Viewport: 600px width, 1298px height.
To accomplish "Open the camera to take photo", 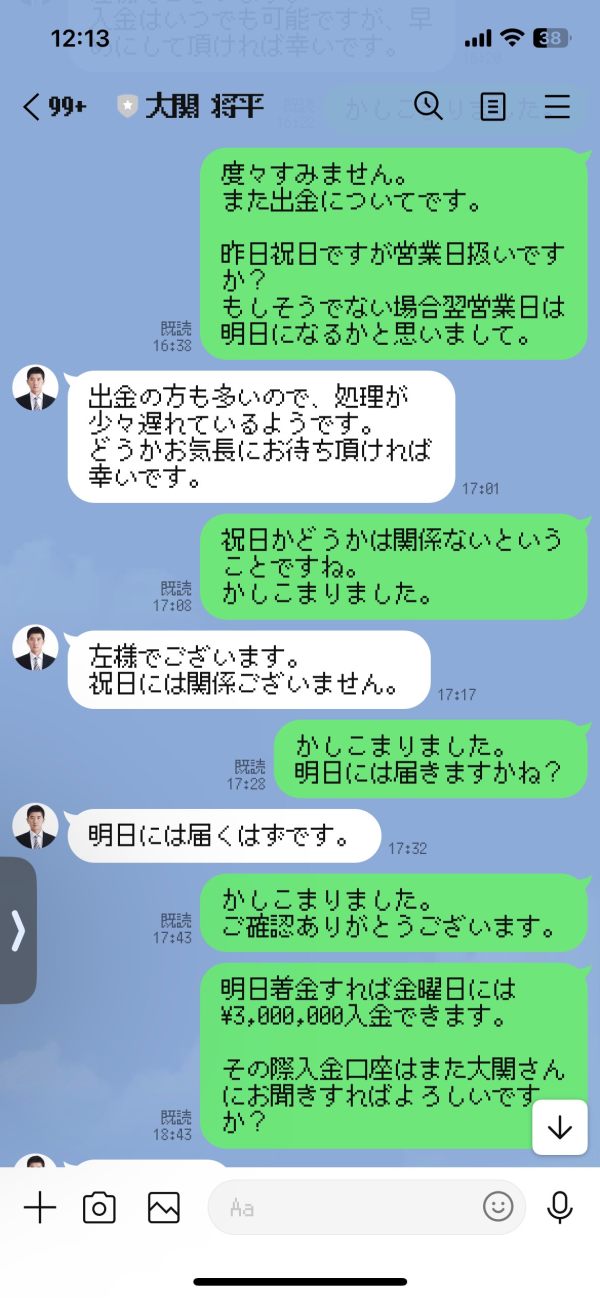I will (x=99, y=1208).
